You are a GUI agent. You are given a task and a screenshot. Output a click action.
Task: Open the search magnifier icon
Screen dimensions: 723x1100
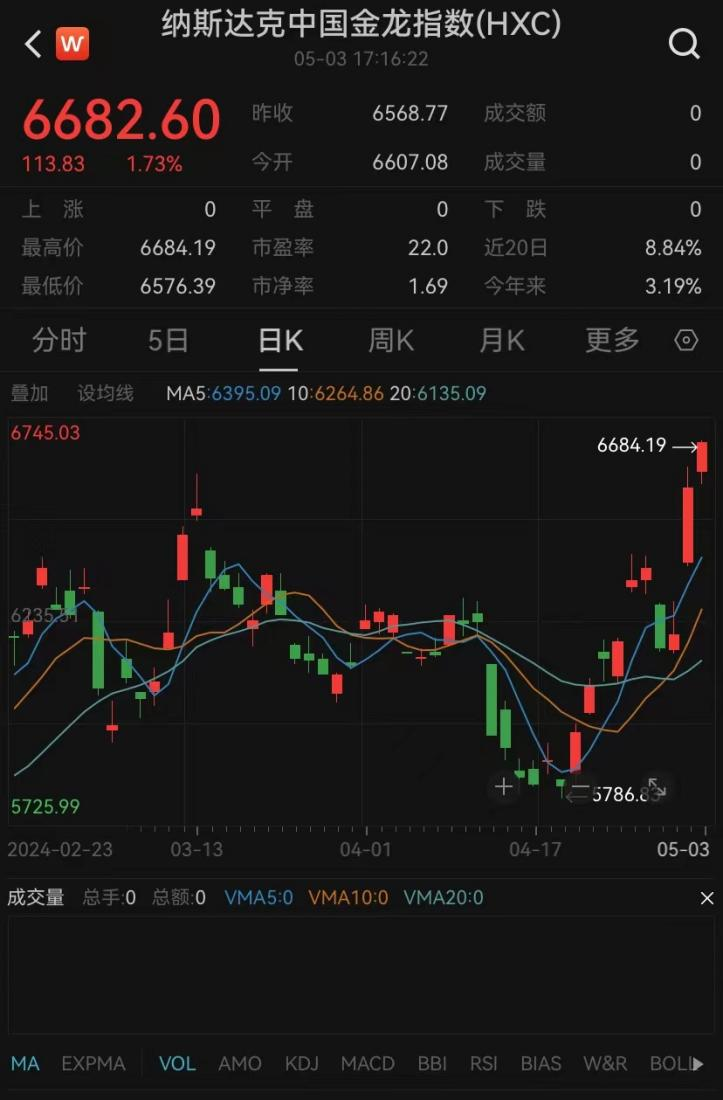pos(684,44)
